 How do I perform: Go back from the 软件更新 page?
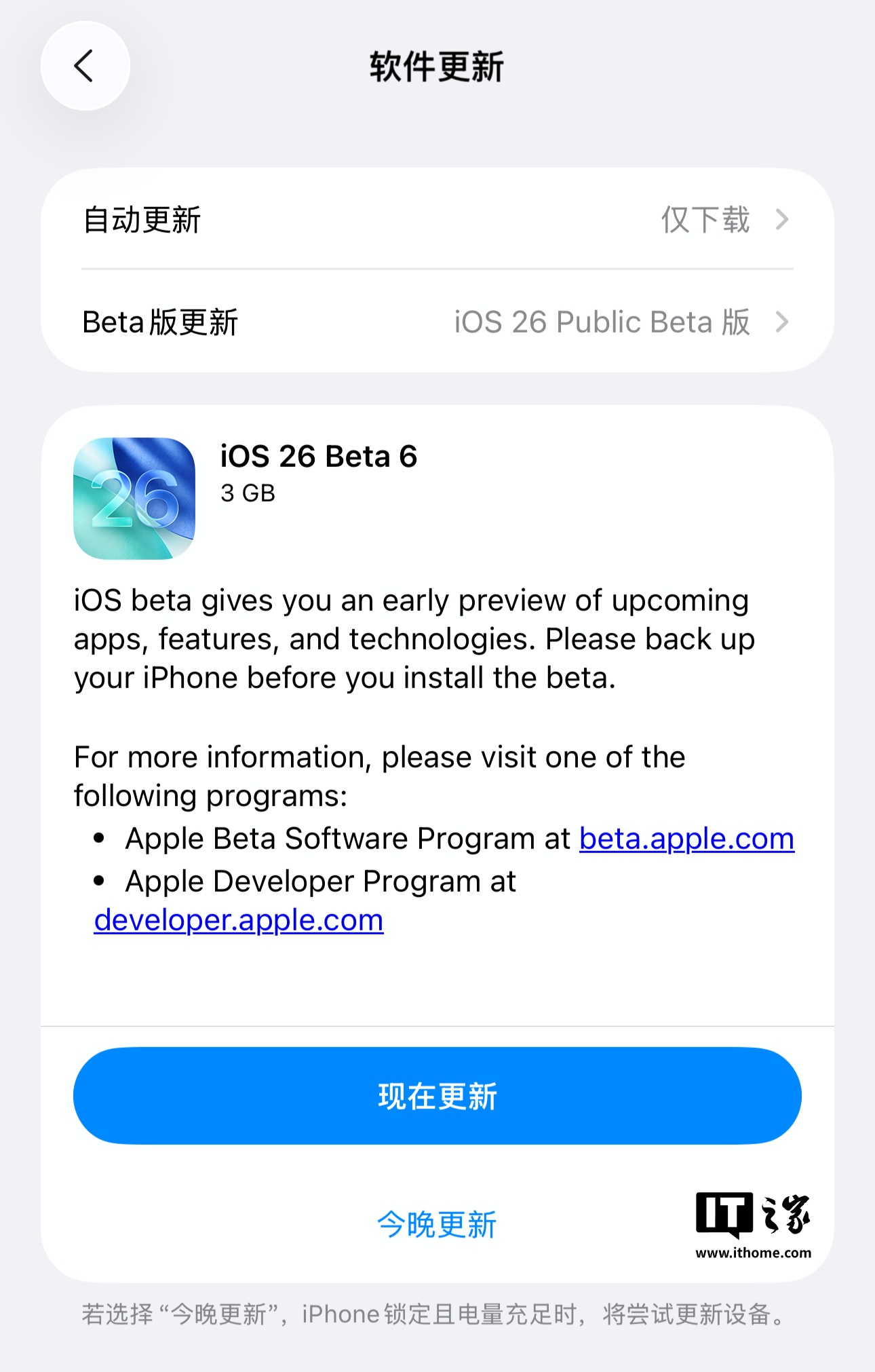pos(85,66)
